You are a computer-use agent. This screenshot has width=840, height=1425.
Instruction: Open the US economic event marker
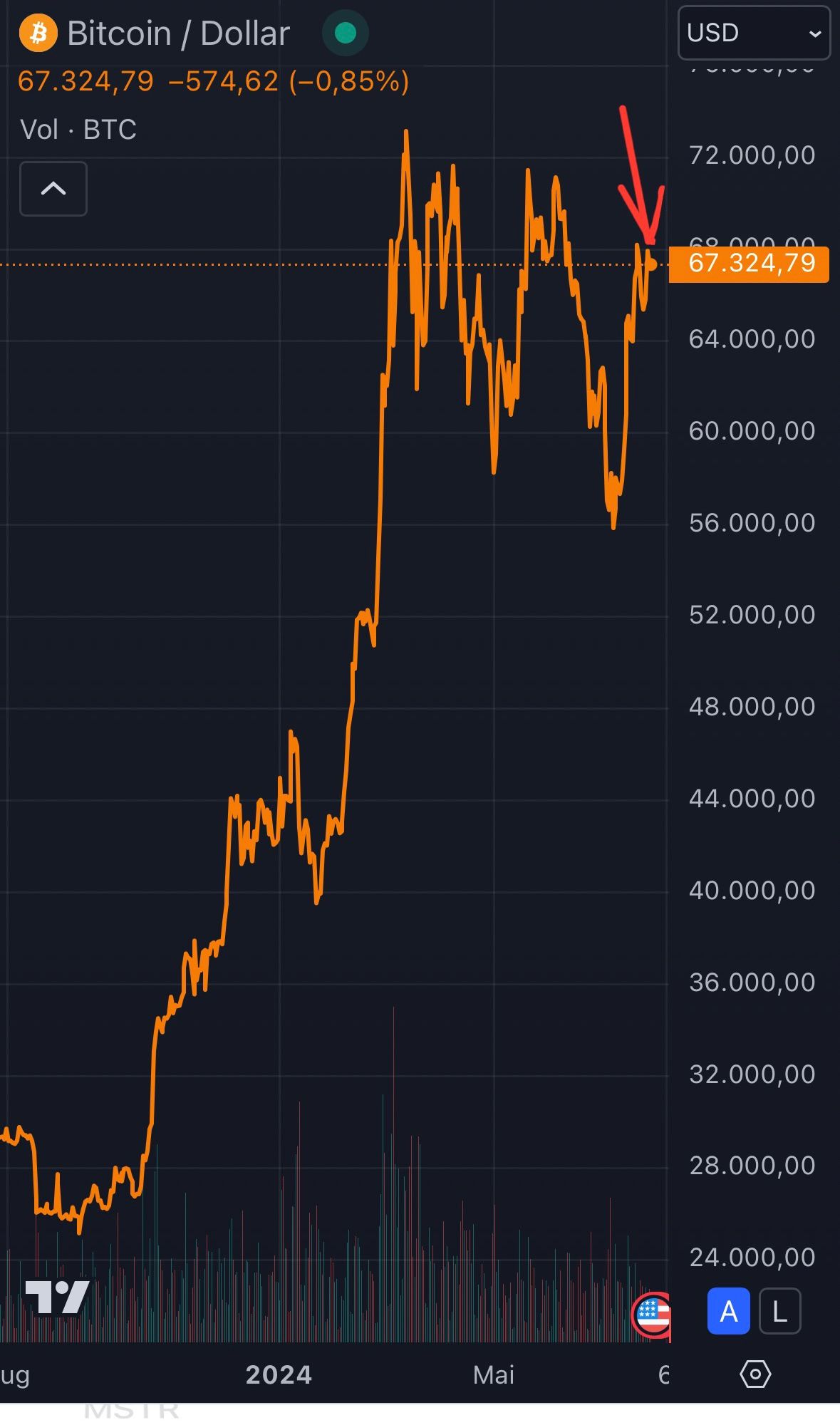pyautogui.click(x=652, y=1315)
